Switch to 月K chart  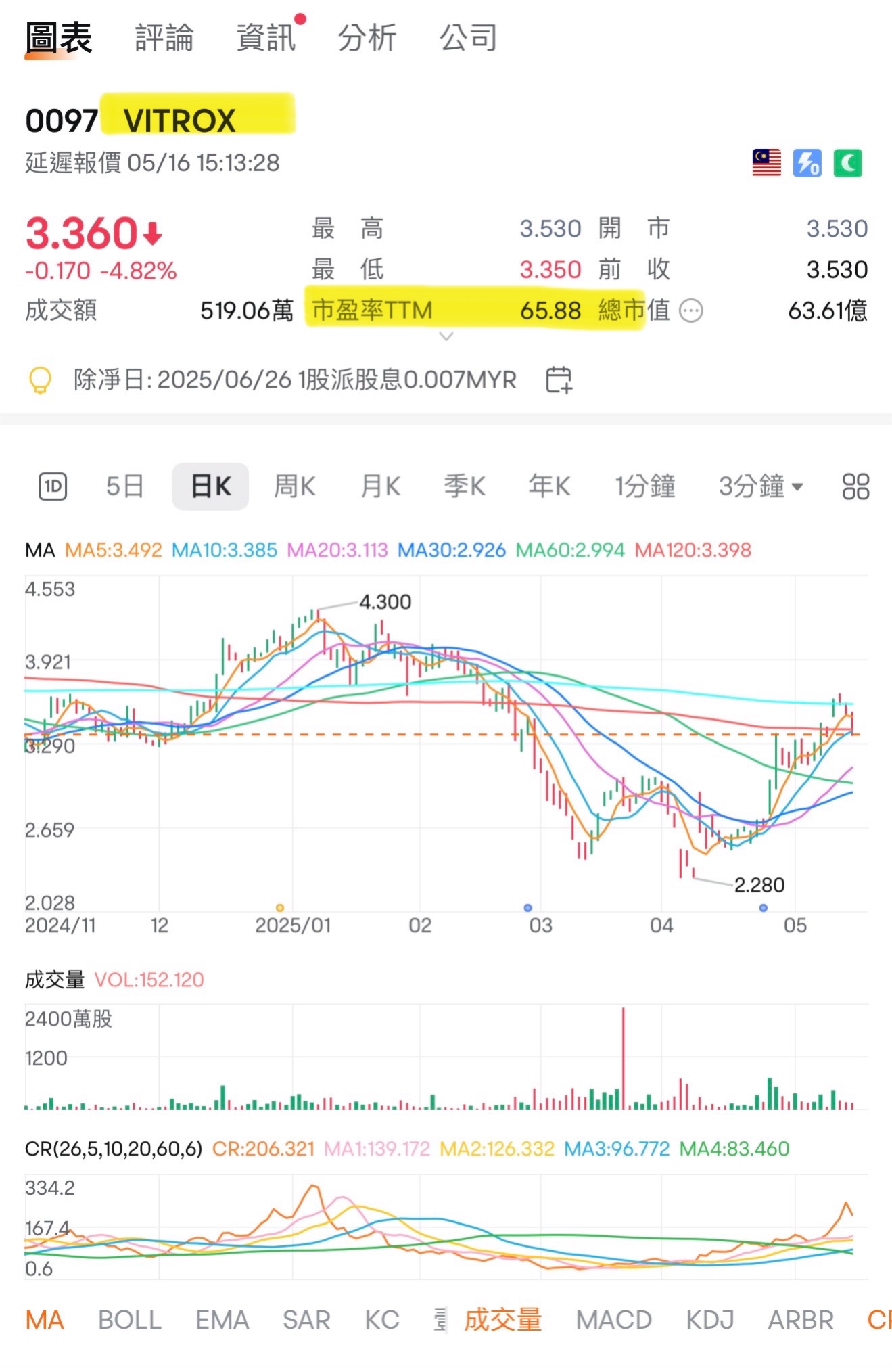(x=380, y=486)
